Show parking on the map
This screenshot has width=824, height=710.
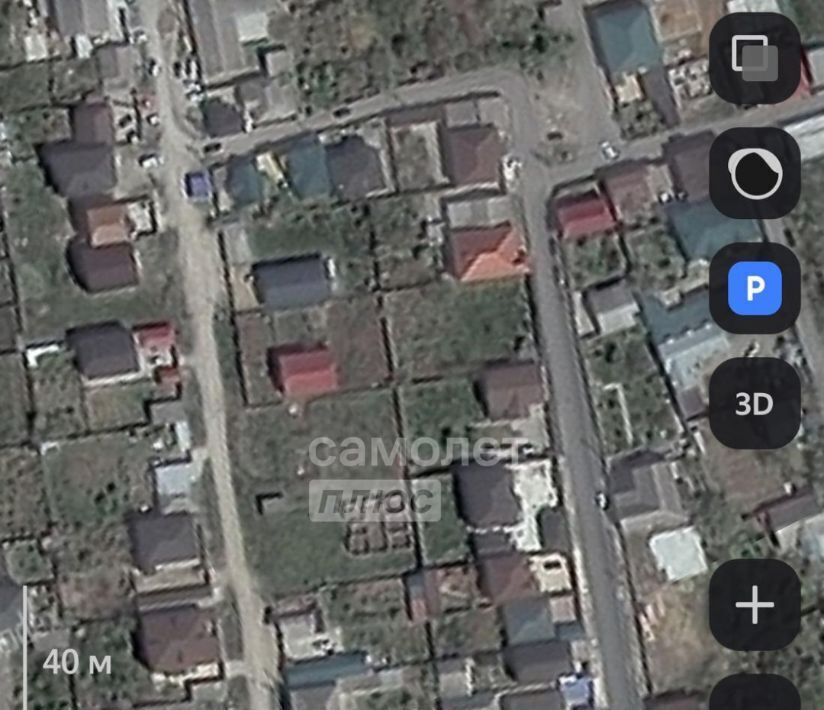point(754,289)
